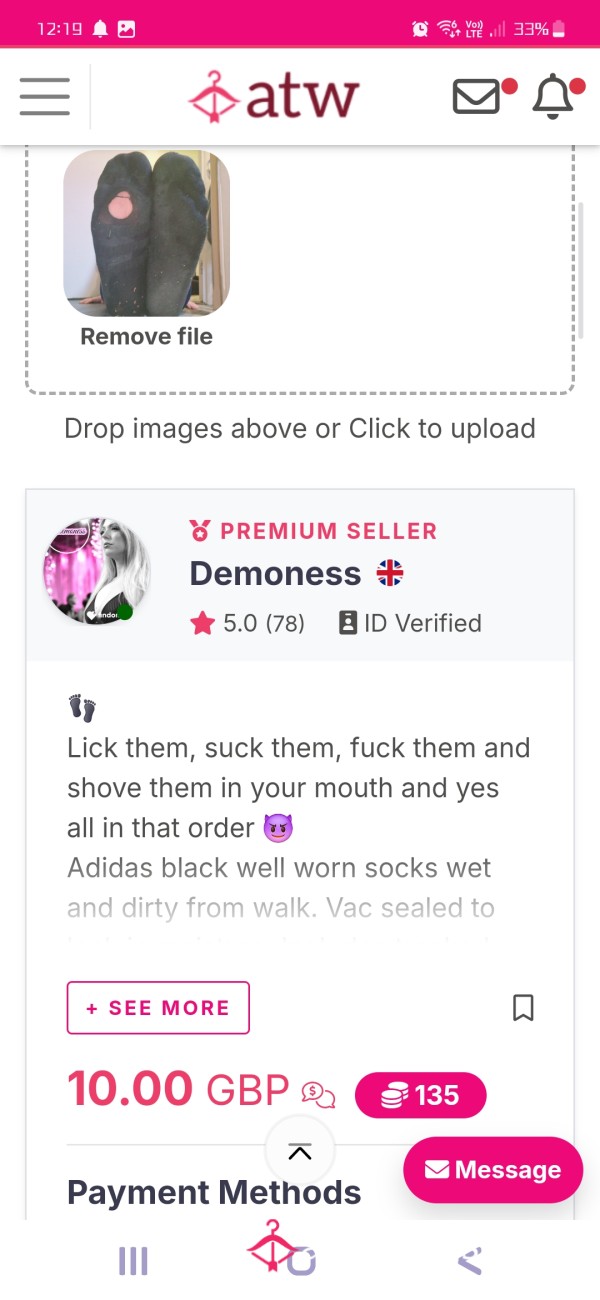The image size is (600, 1300).
Task: Tap the 135 coins badge
Action: click(421, 1095)
